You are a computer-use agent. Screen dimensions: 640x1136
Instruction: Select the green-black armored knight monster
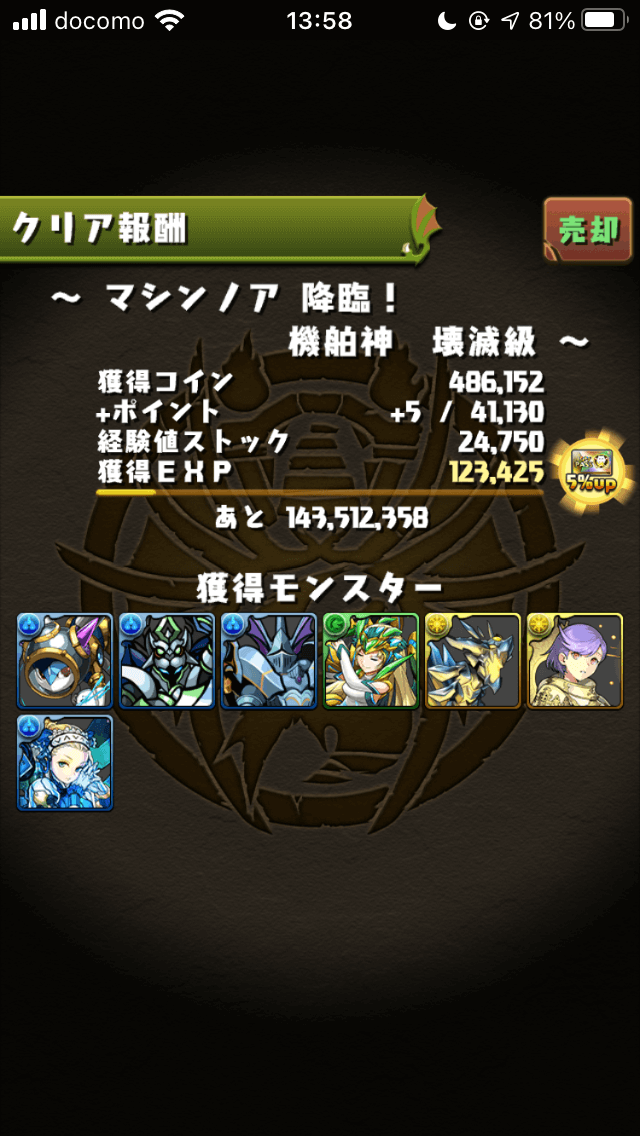coord(167,661)
